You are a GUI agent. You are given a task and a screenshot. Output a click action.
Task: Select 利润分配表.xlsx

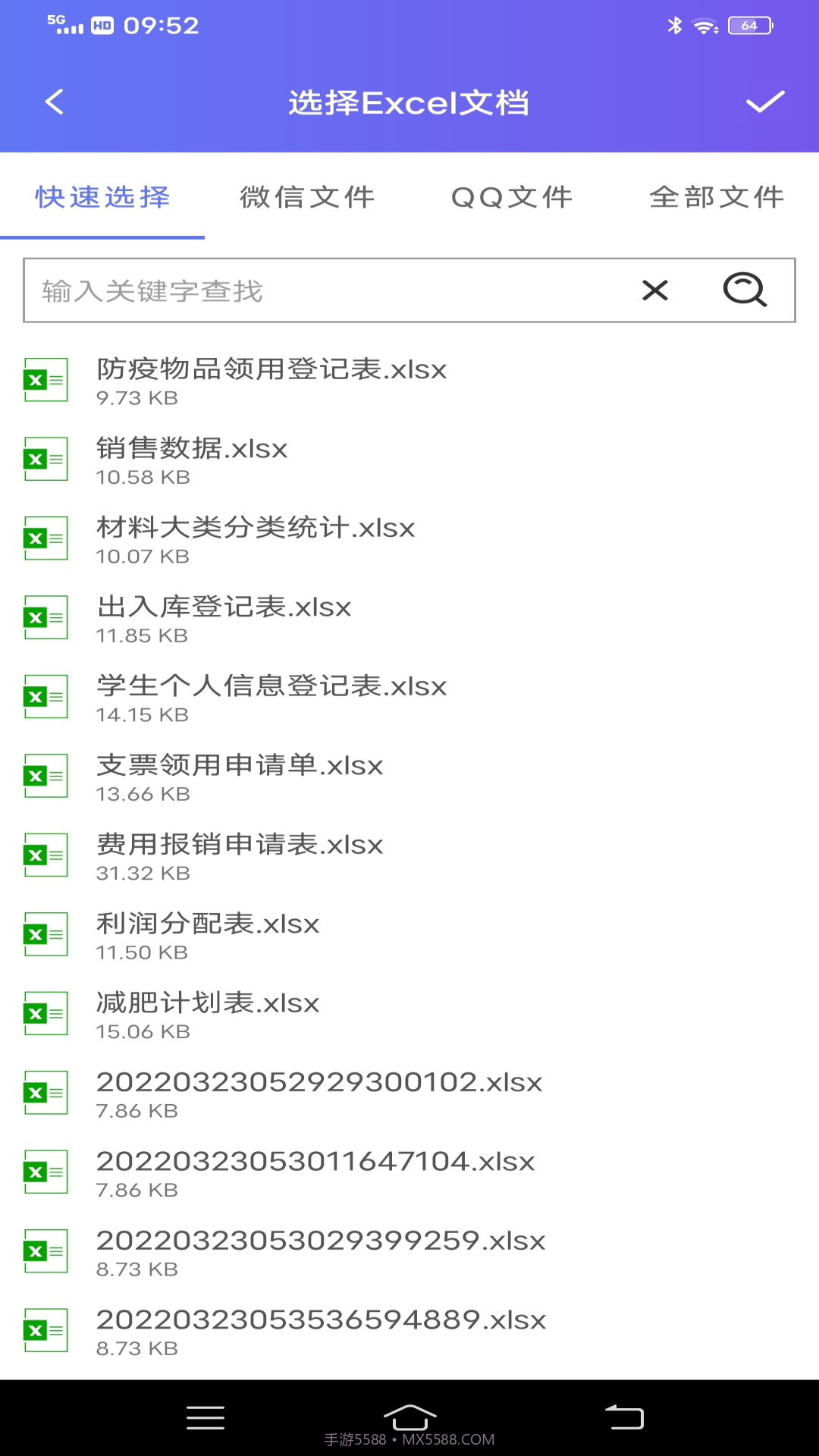[x=208, y=935]
